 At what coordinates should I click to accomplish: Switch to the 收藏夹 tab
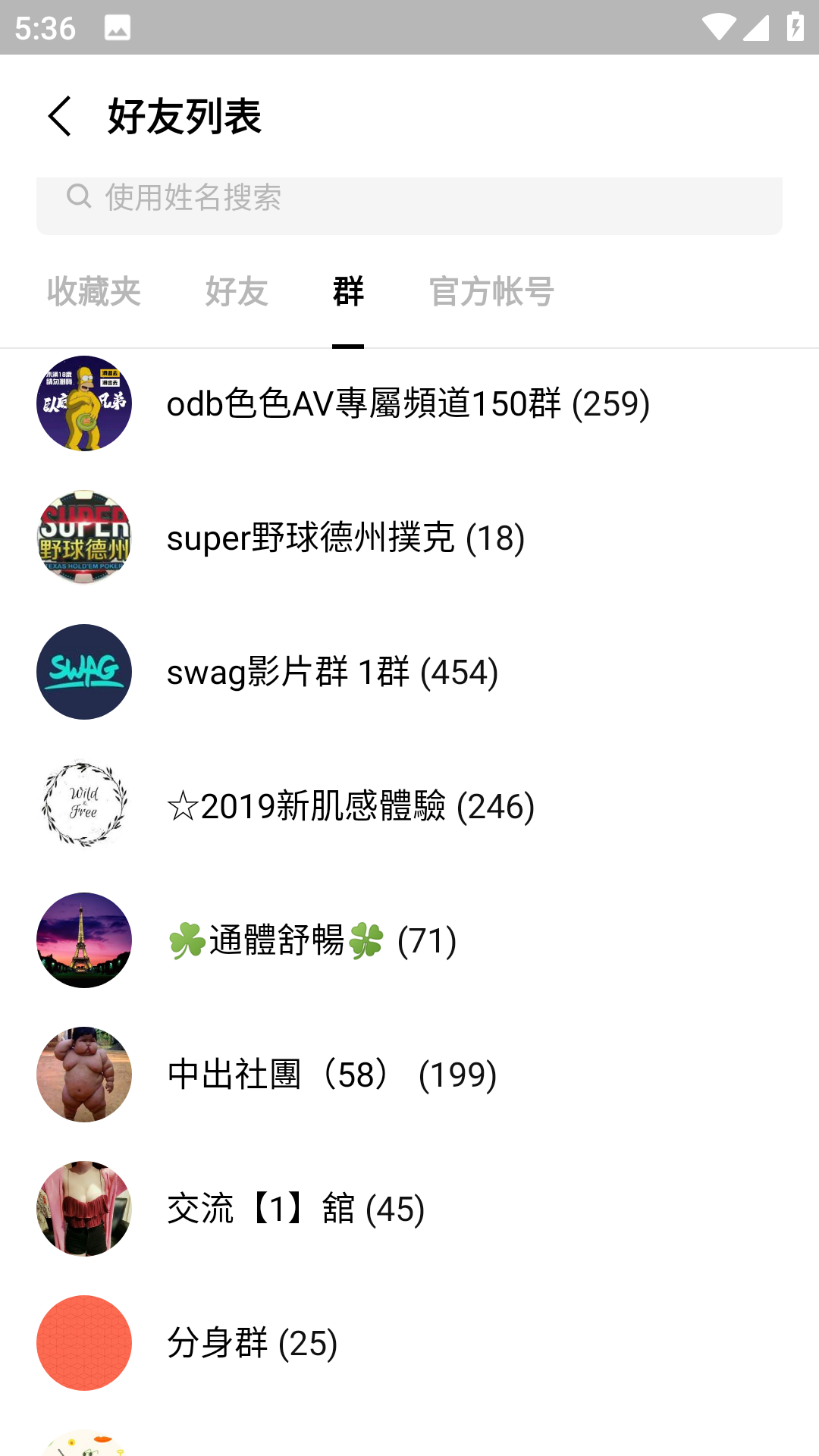pos(94,292)
